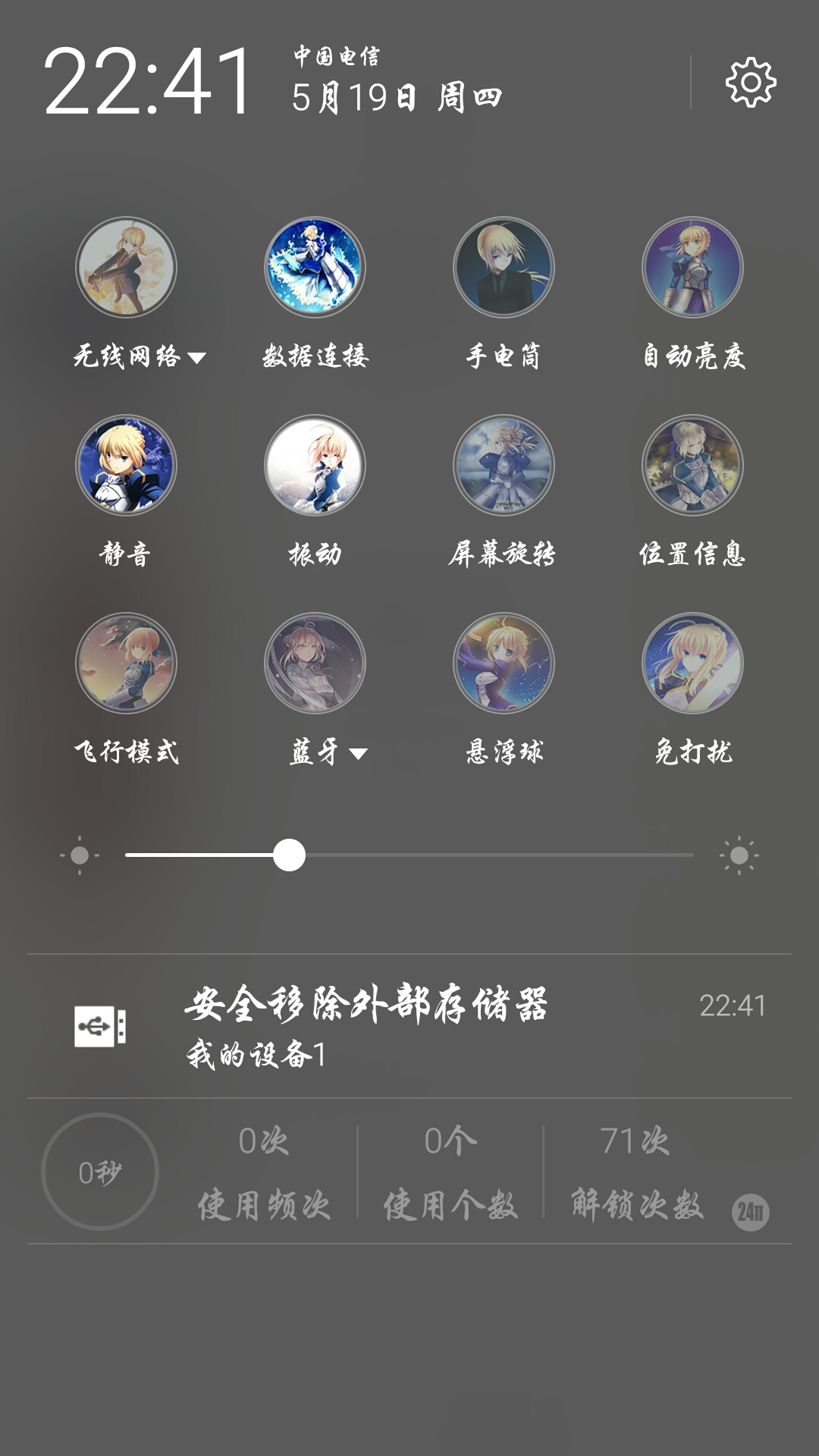Toggle 振动 vibration
The image size is (819, 1456).
pyautogui.click(x=315, y=465)
